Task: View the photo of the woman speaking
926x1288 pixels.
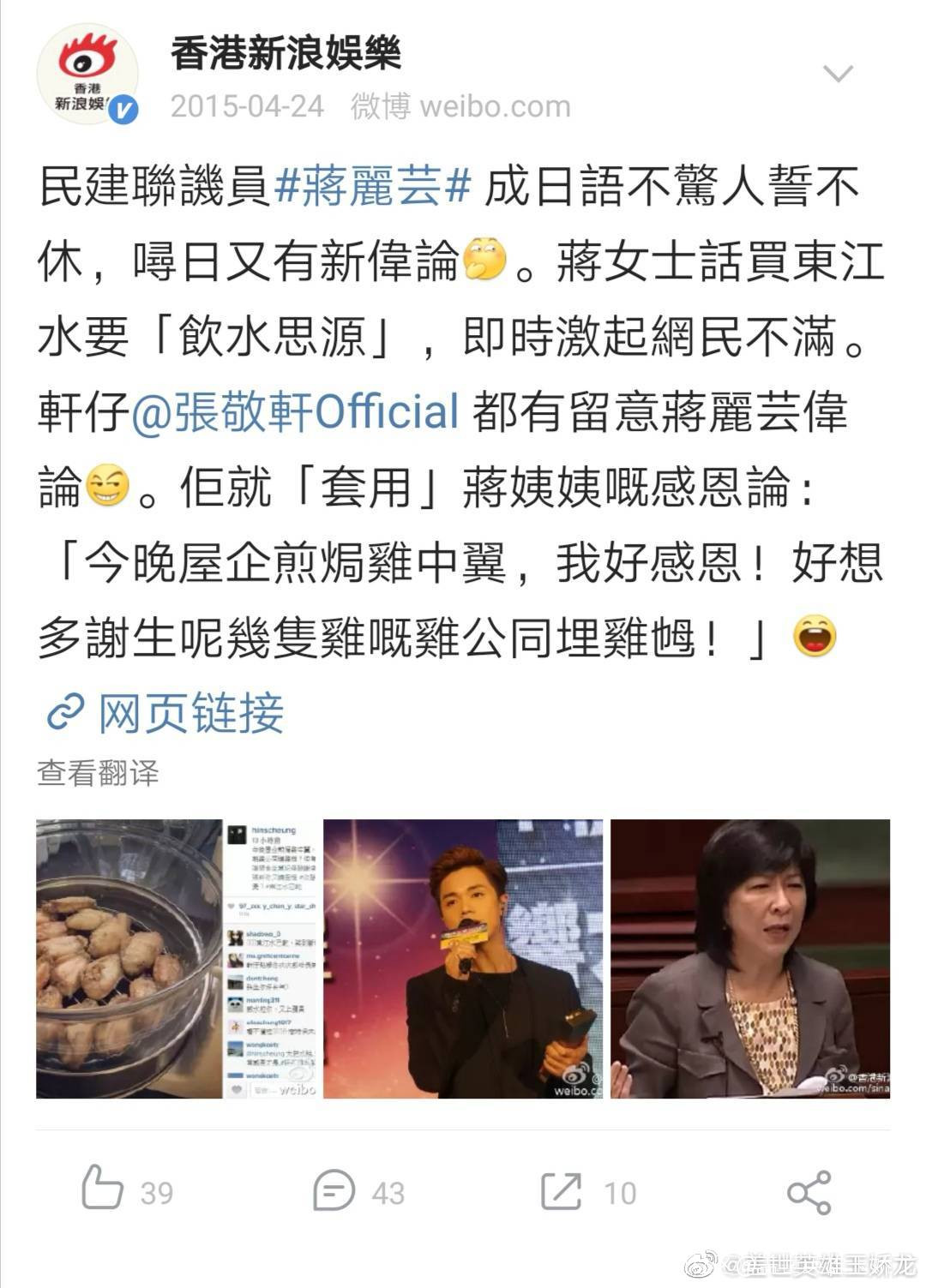Action: [x=749, y=958]
